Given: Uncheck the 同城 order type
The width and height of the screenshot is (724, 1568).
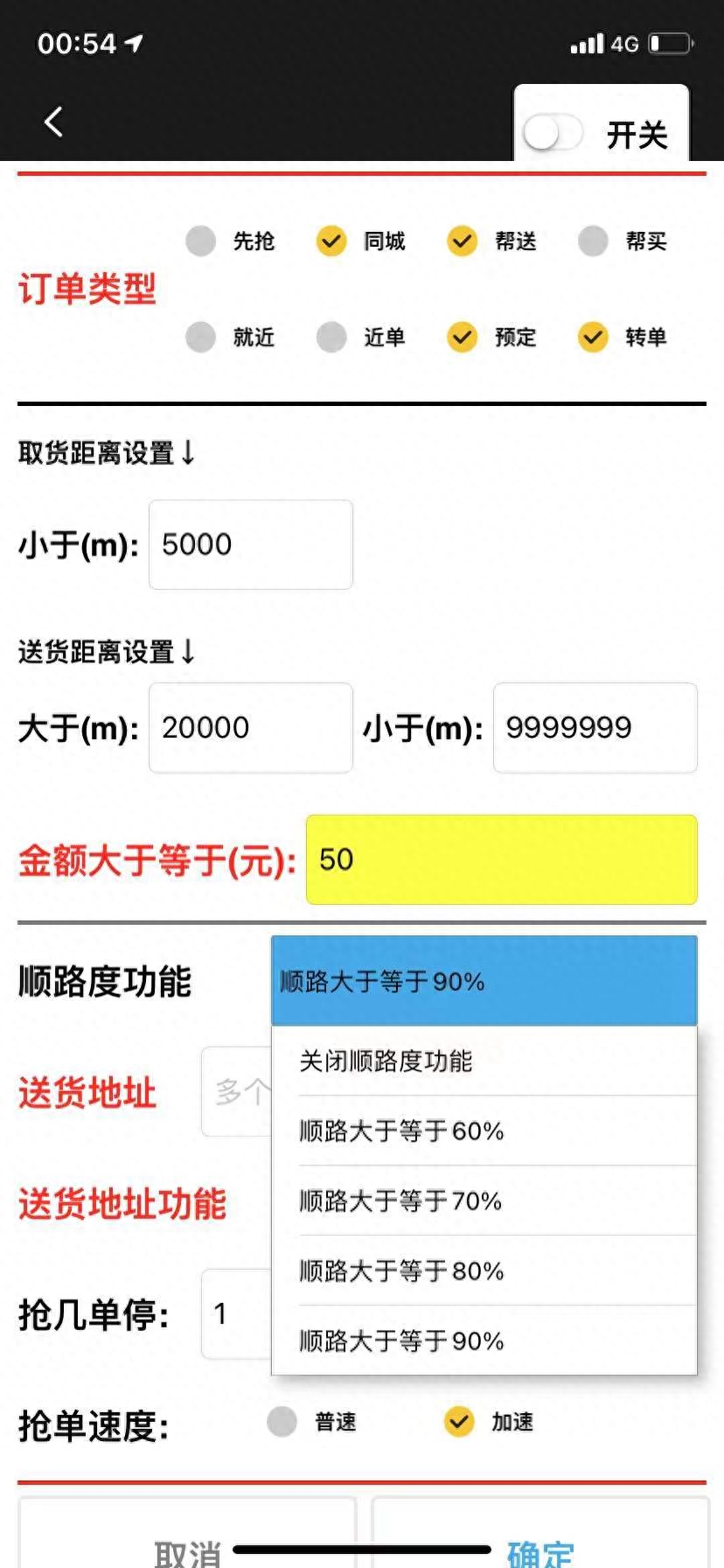Looking at the screenshot, I should pos(331,241).
